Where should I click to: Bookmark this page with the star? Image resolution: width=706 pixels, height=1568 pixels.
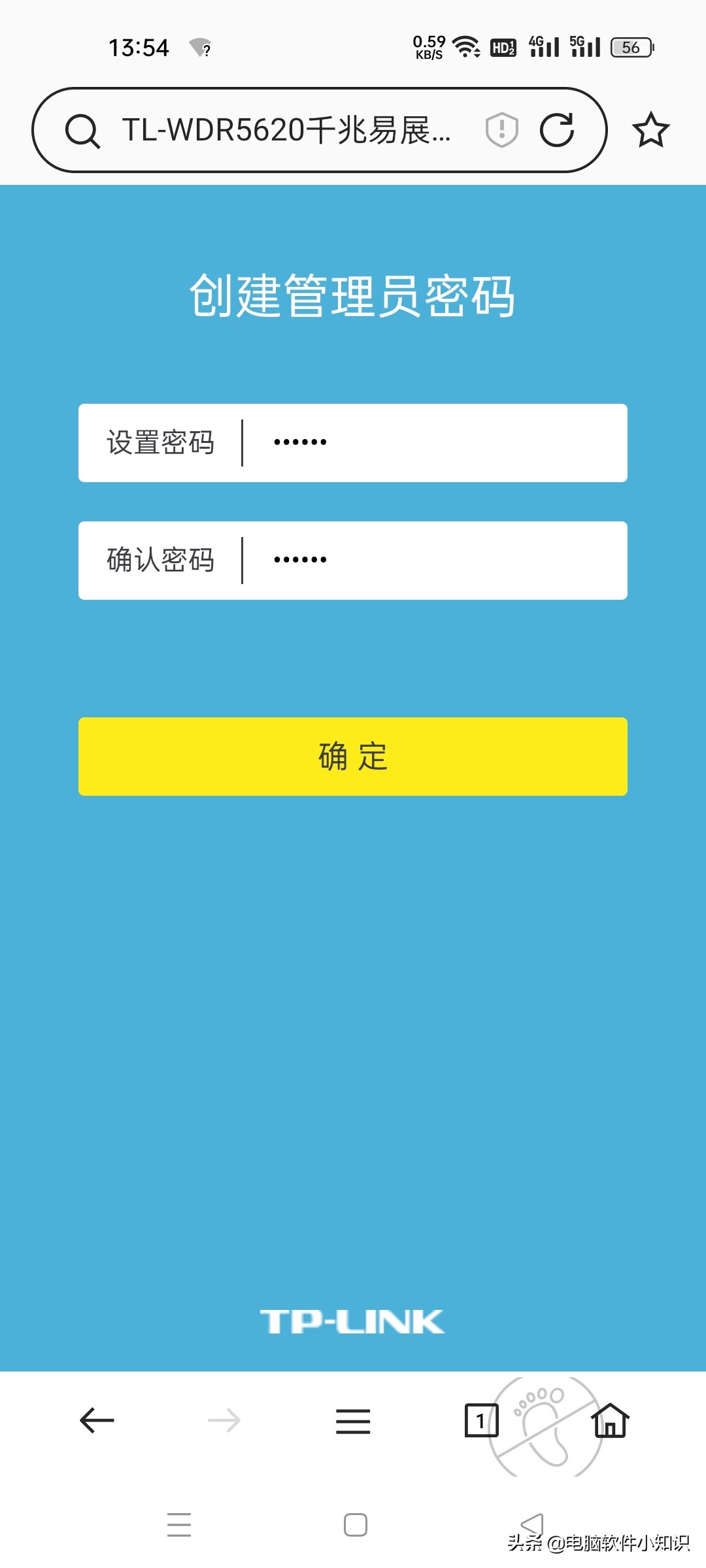click(x=650, y=130)
